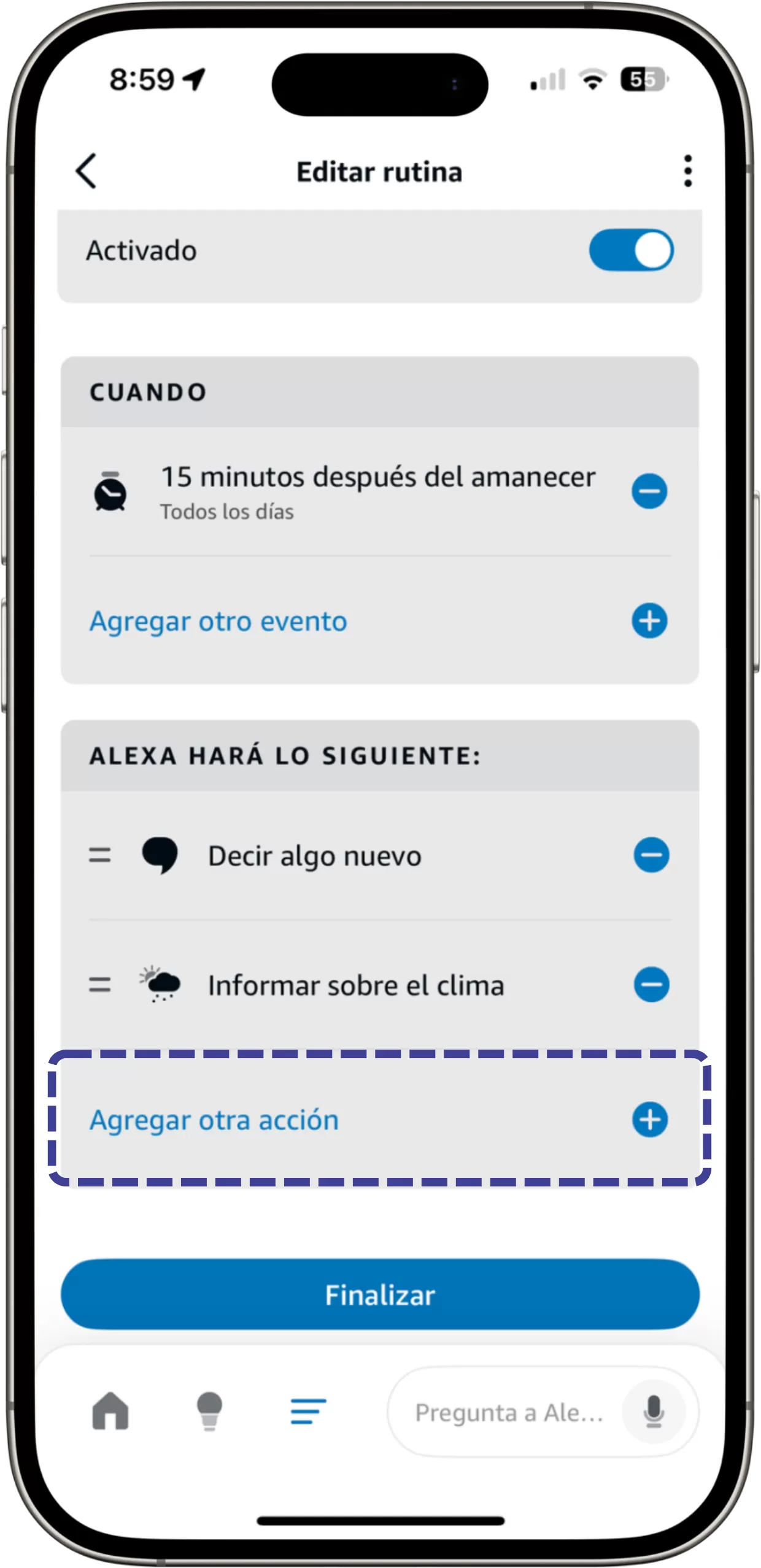The height and width of the screenshot is (1568, 761).
Task: Go back from Editar rutina
Action: (87, 171)
